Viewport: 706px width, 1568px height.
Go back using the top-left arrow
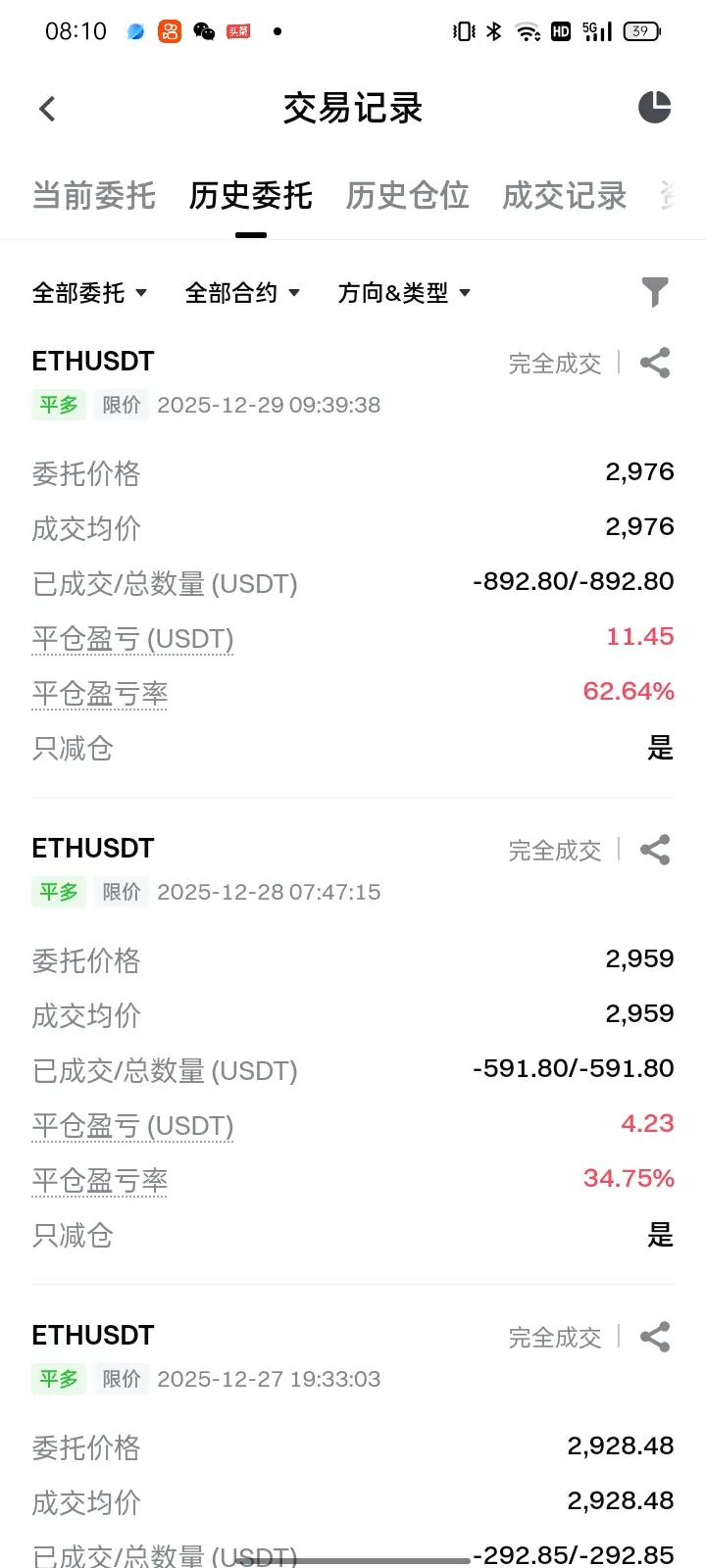pos(47,109)
